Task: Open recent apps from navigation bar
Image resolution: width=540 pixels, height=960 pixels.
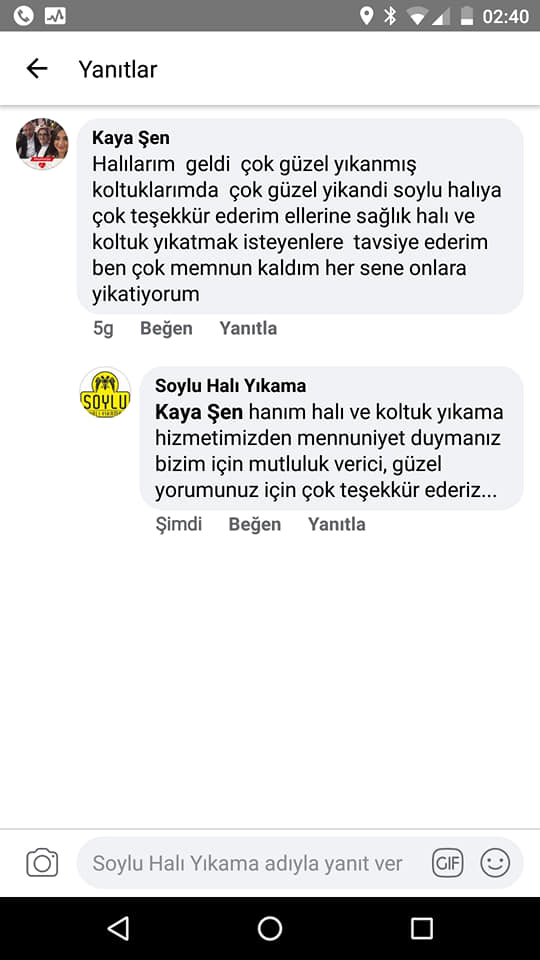Action: point(421,928)
